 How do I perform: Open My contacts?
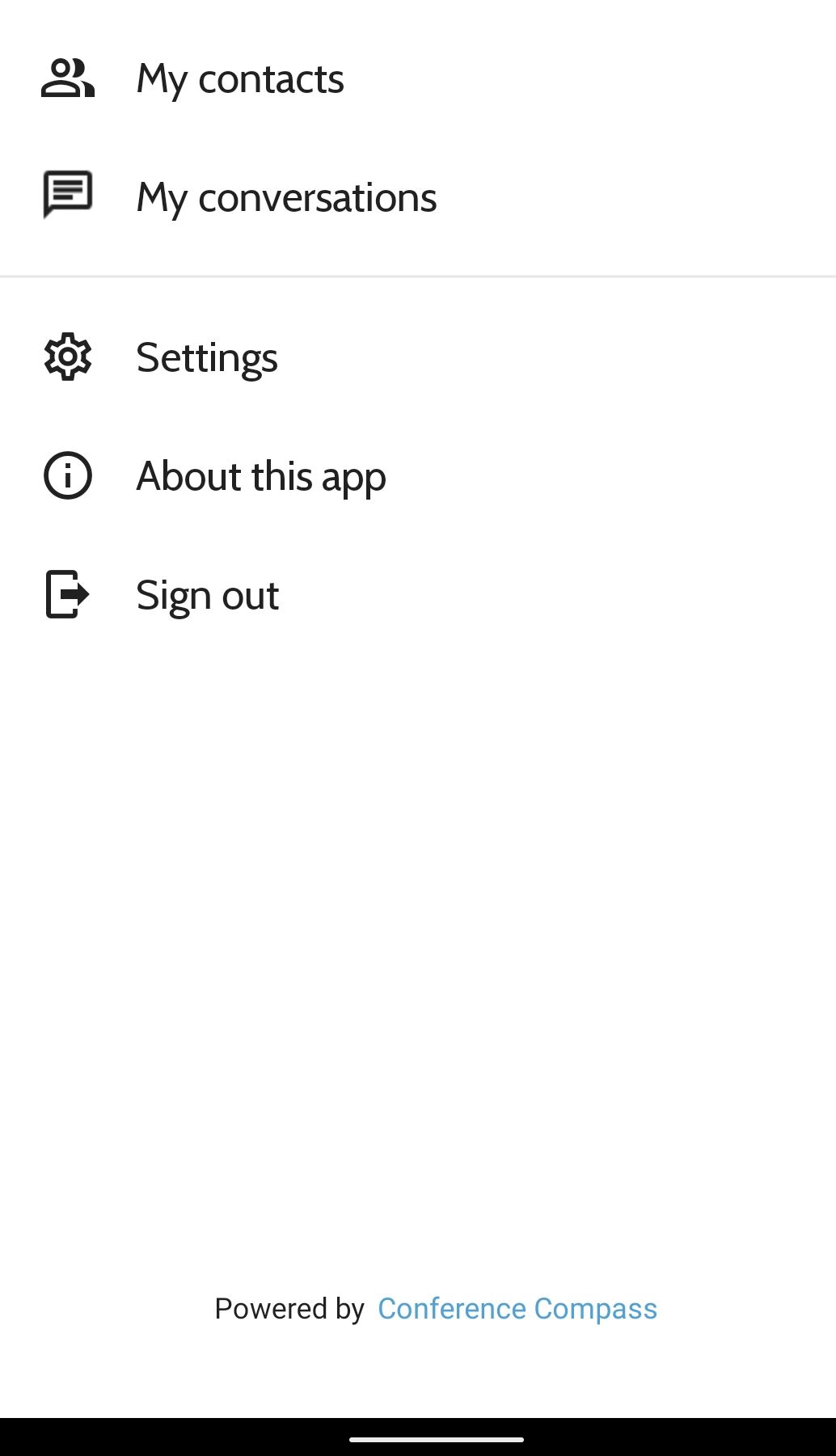tap(240, 79)
